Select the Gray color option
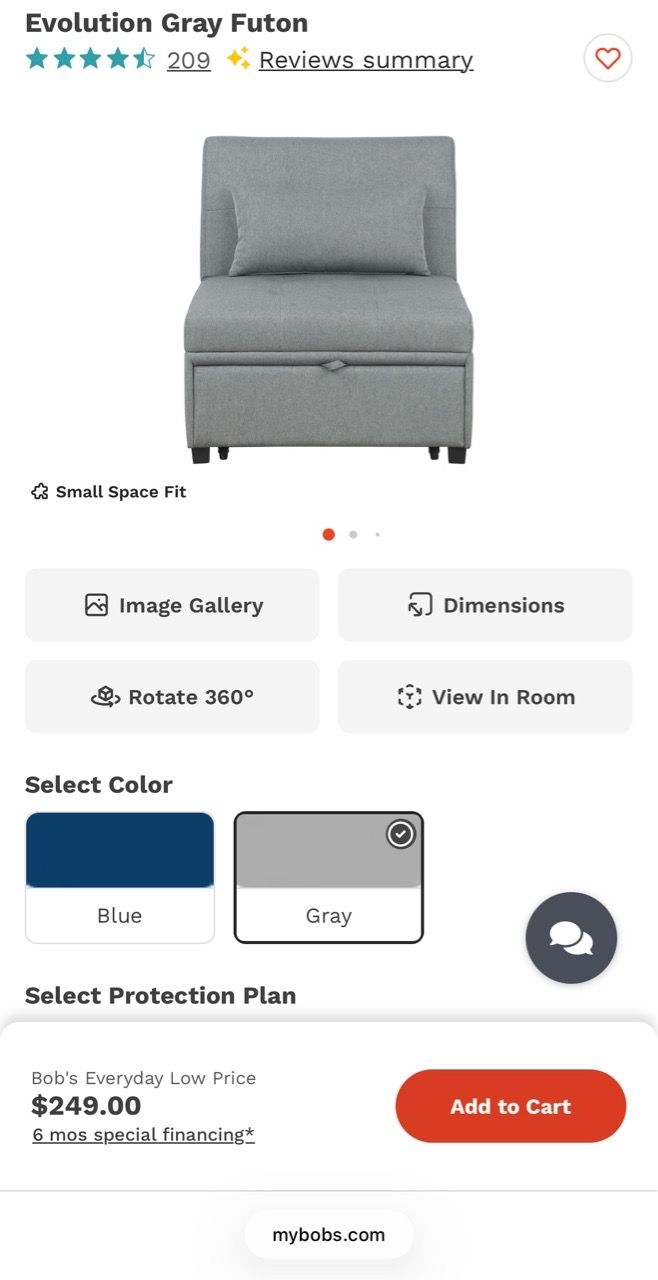This screenshot has height=1280, width=658. (x=329, y=877)
